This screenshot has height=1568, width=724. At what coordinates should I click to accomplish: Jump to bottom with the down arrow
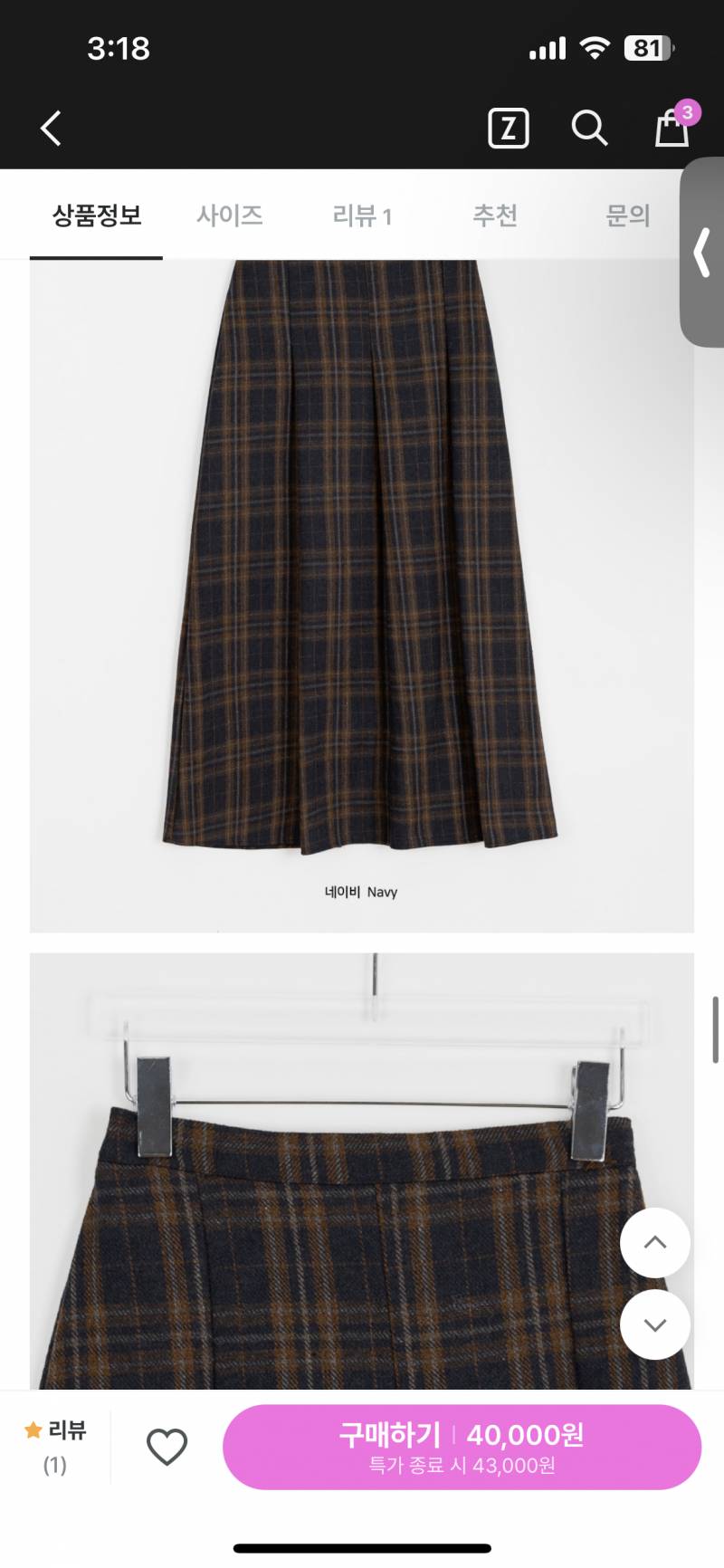click(x=655, y=1324)
